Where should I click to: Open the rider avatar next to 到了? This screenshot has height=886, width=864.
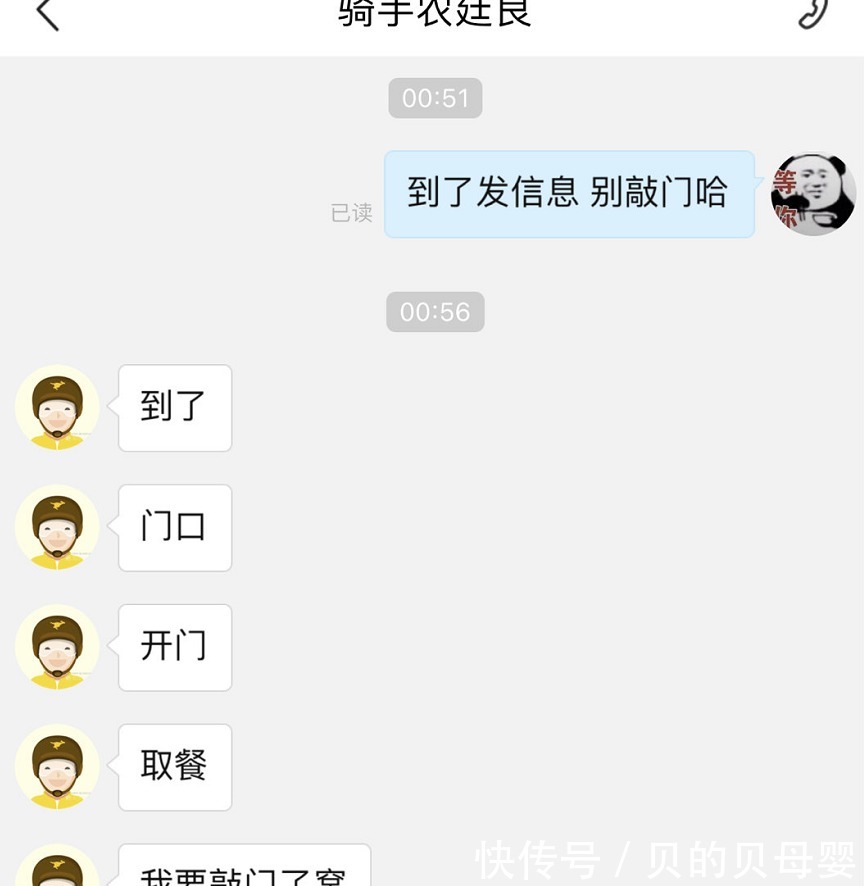56,408
